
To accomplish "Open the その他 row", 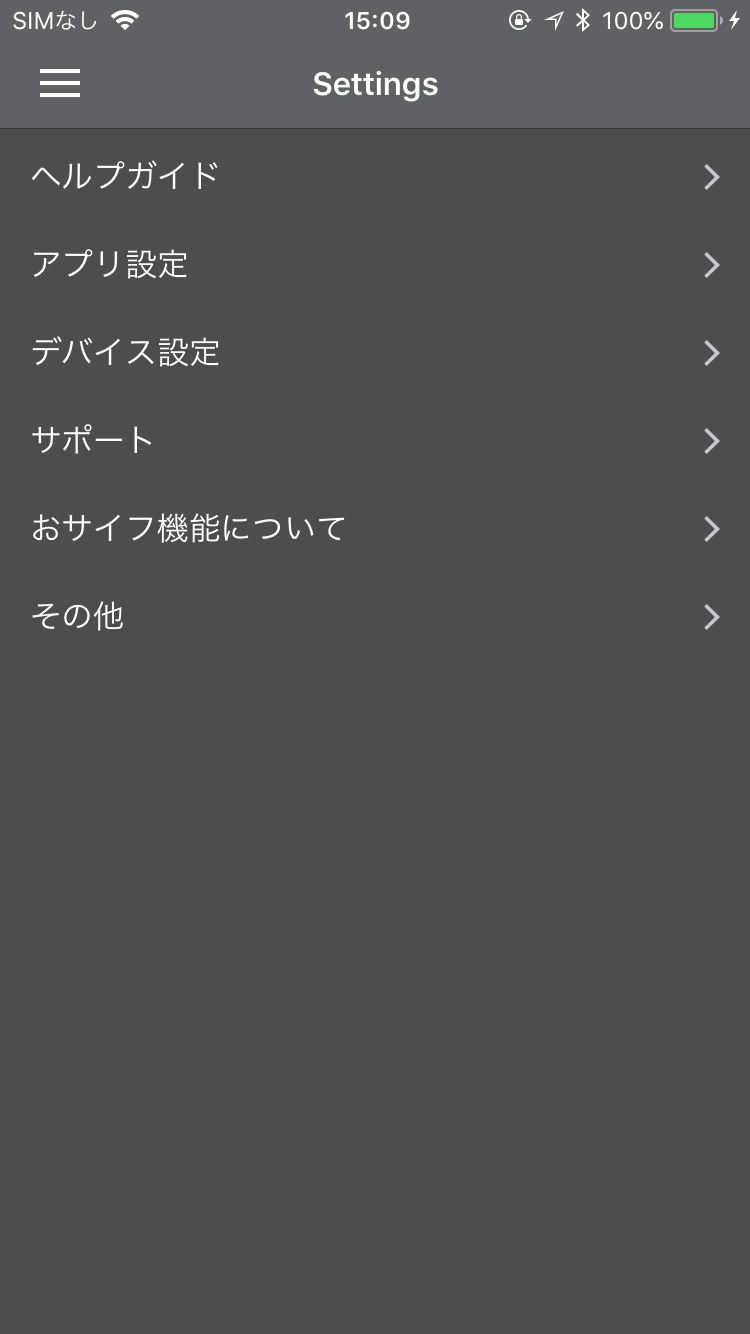I will click(375, 617).
